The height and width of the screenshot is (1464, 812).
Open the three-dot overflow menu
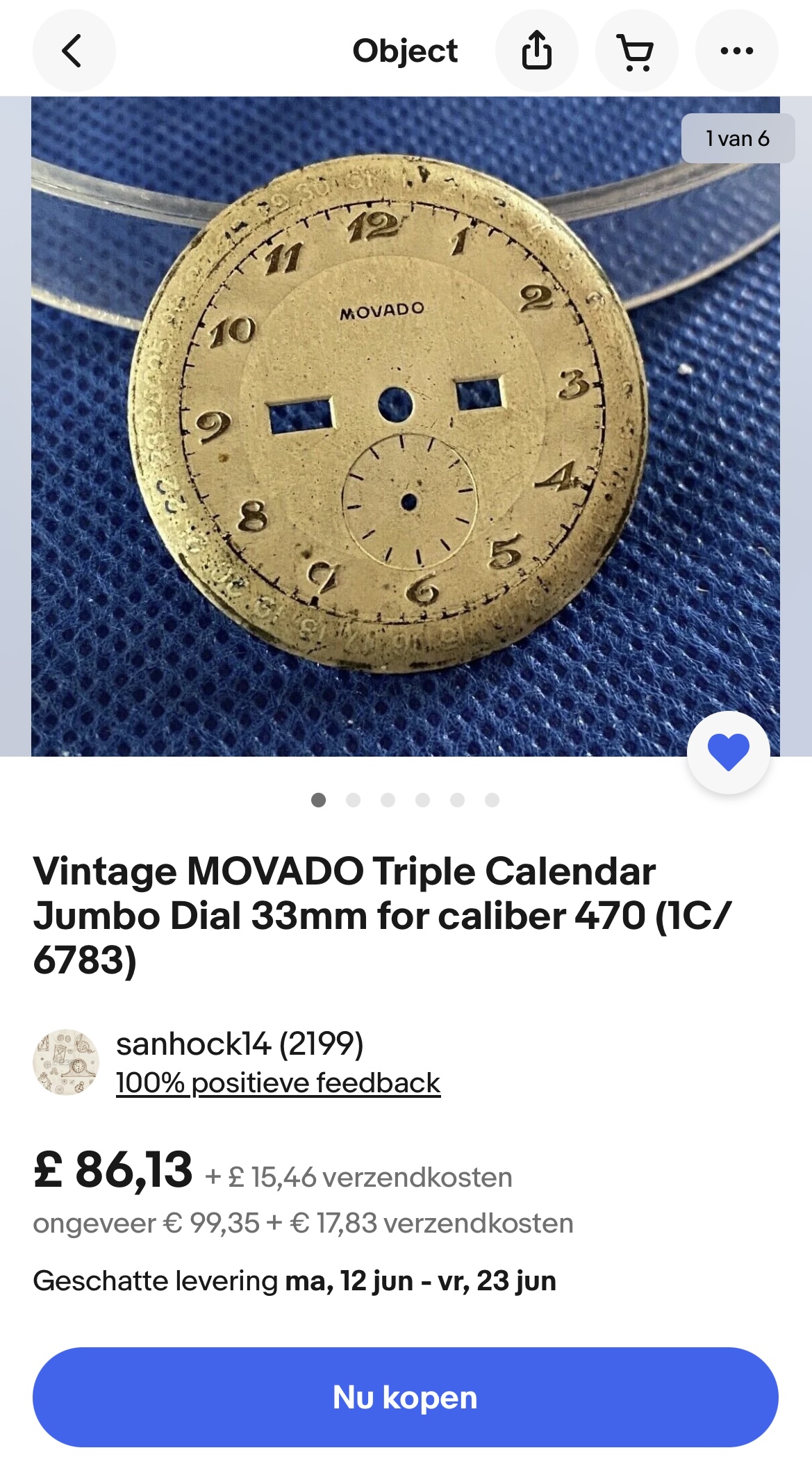point(736,51)
